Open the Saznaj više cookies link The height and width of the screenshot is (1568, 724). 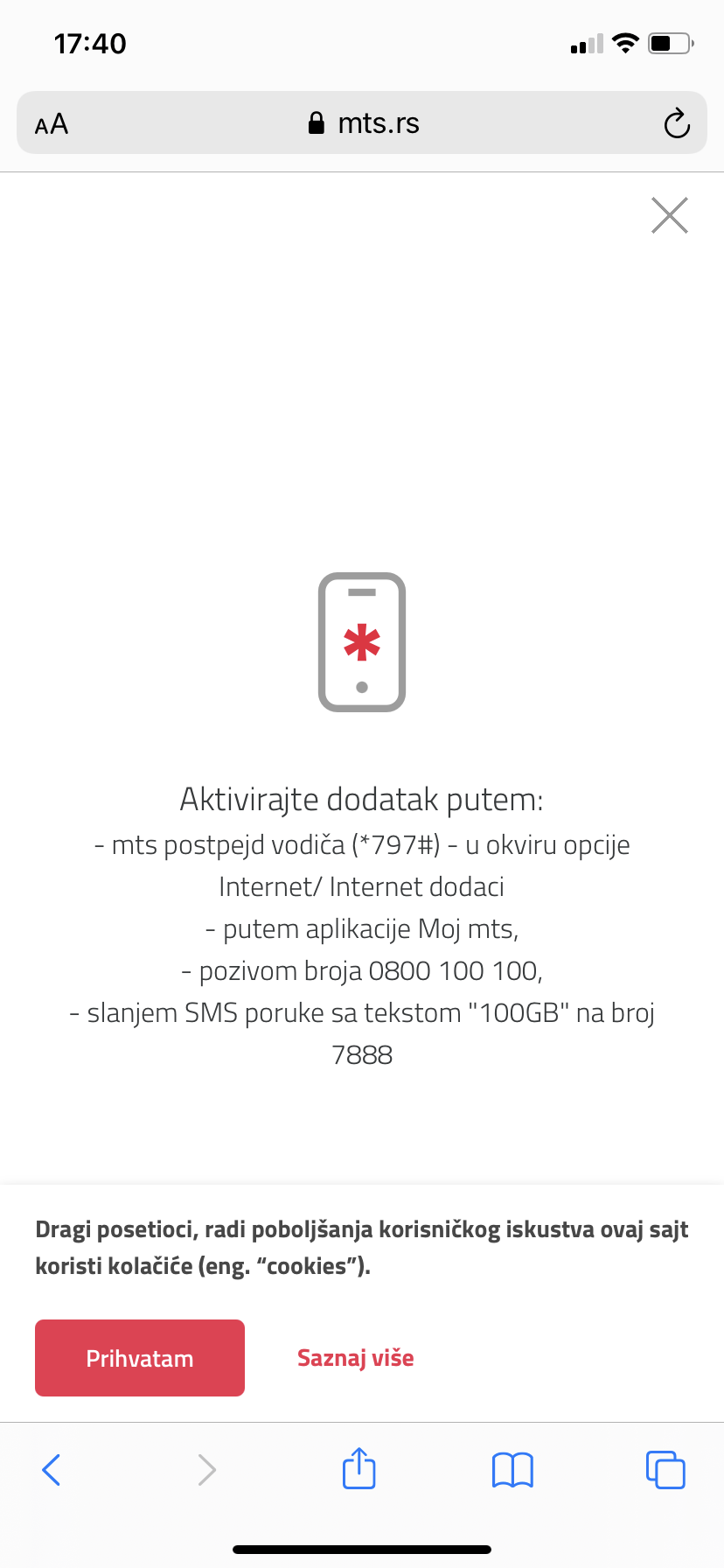coord(356,1358)
